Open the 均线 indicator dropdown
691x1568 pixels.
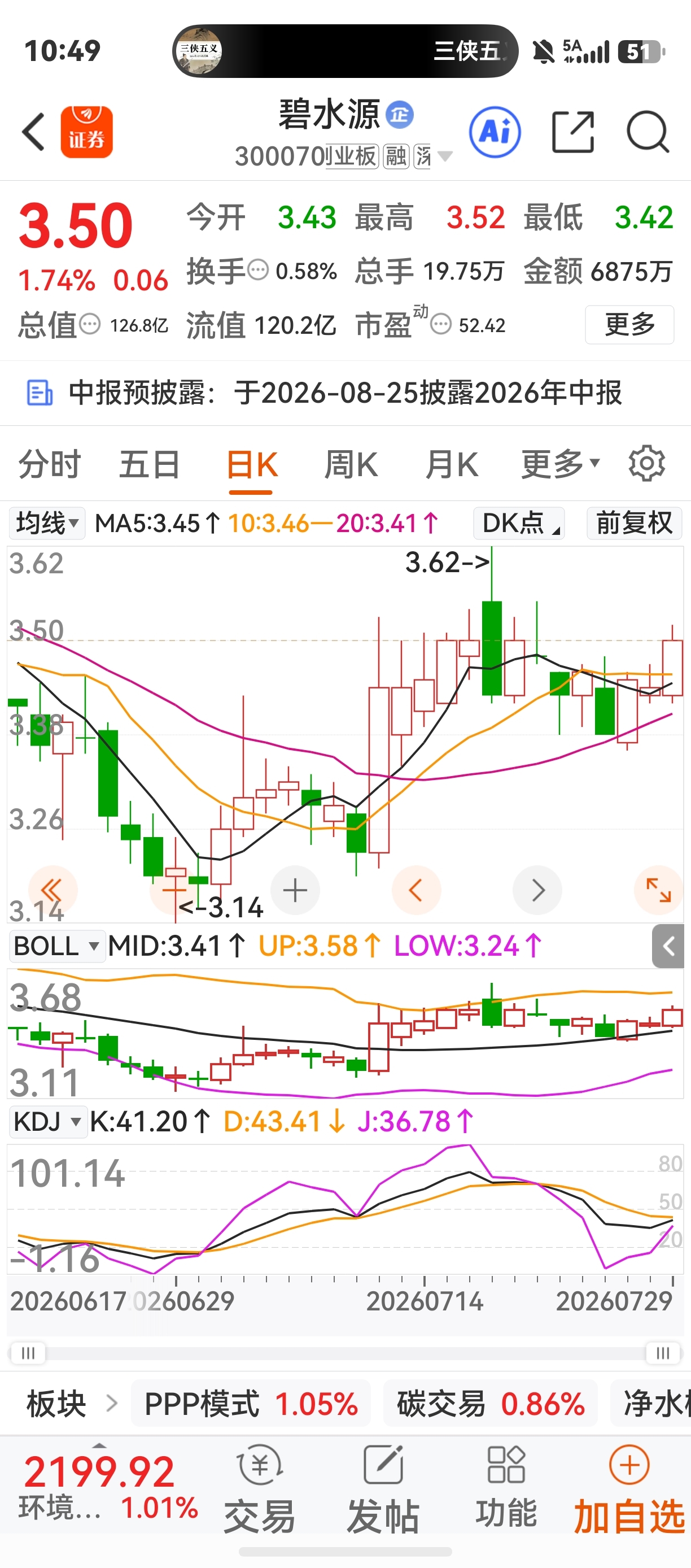click(47, 523)
